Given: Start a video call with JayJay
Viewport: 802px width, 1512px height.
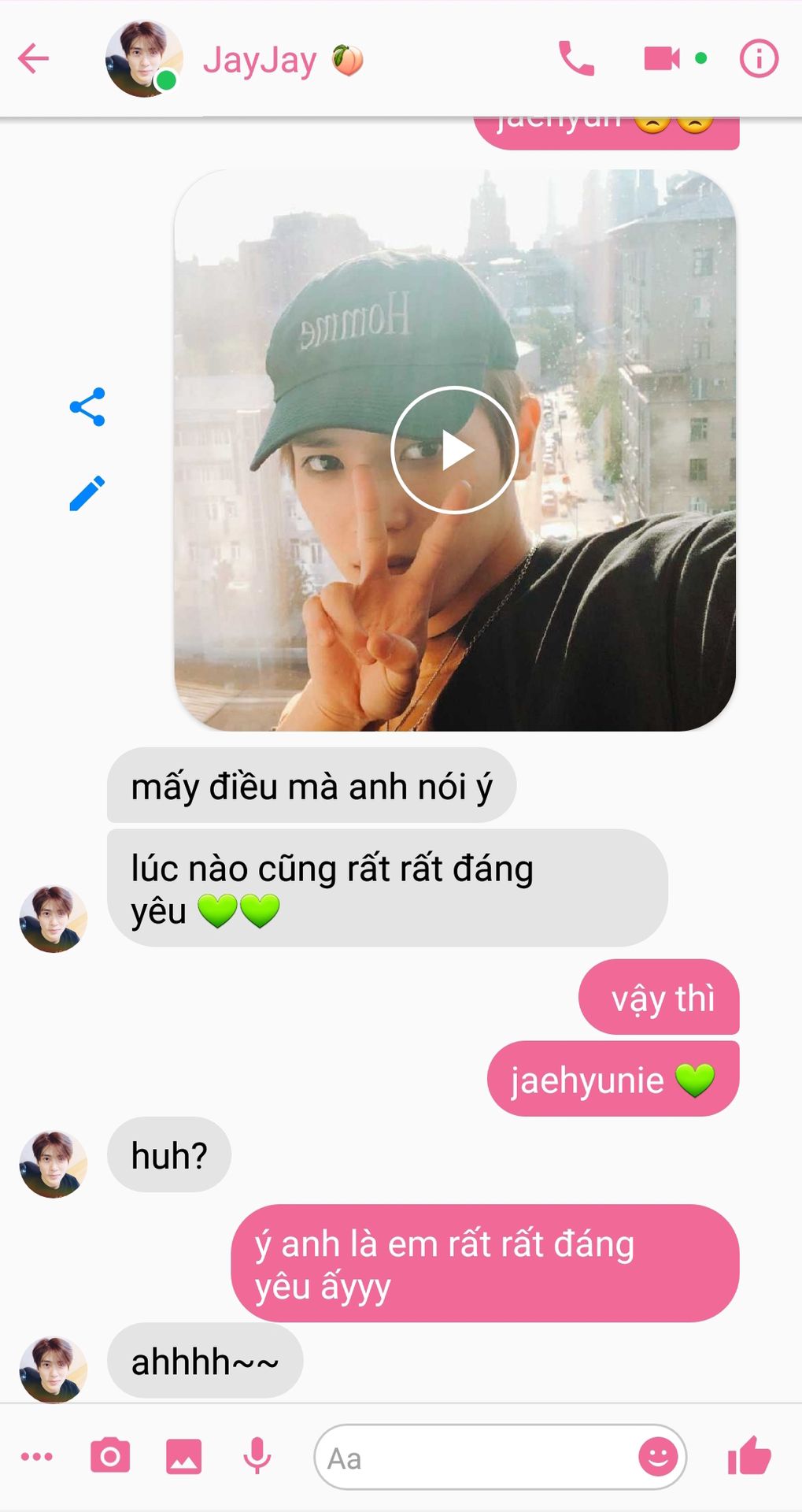Looking at the screenshot, I should coord(662,58).
